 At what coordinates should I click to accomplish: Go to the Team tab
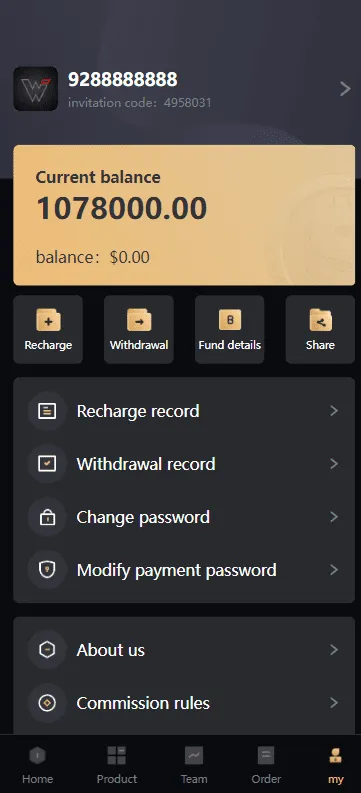click(x=194, y=765)
